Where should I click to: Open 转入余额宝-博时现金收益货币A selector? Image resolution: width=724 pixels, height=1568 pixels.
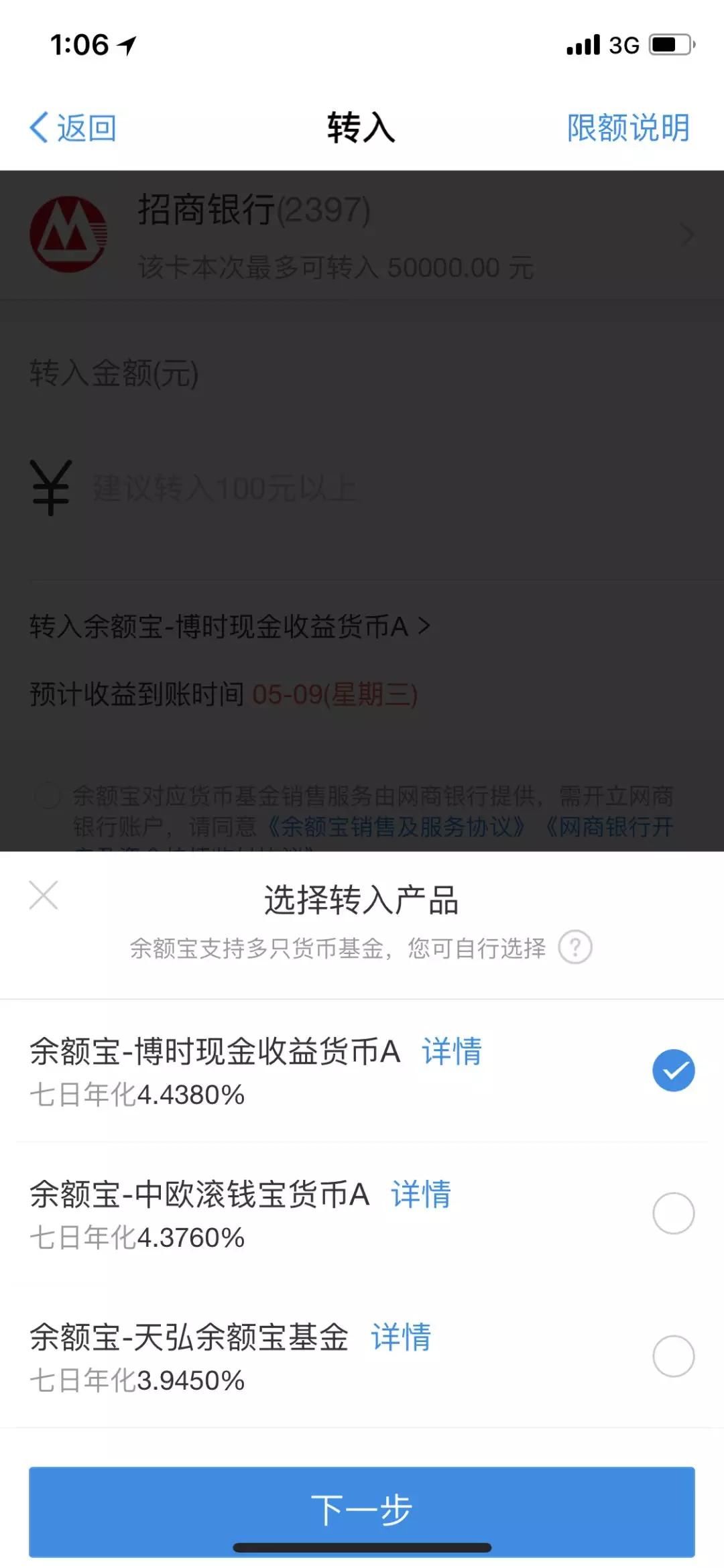coord(228,626)
